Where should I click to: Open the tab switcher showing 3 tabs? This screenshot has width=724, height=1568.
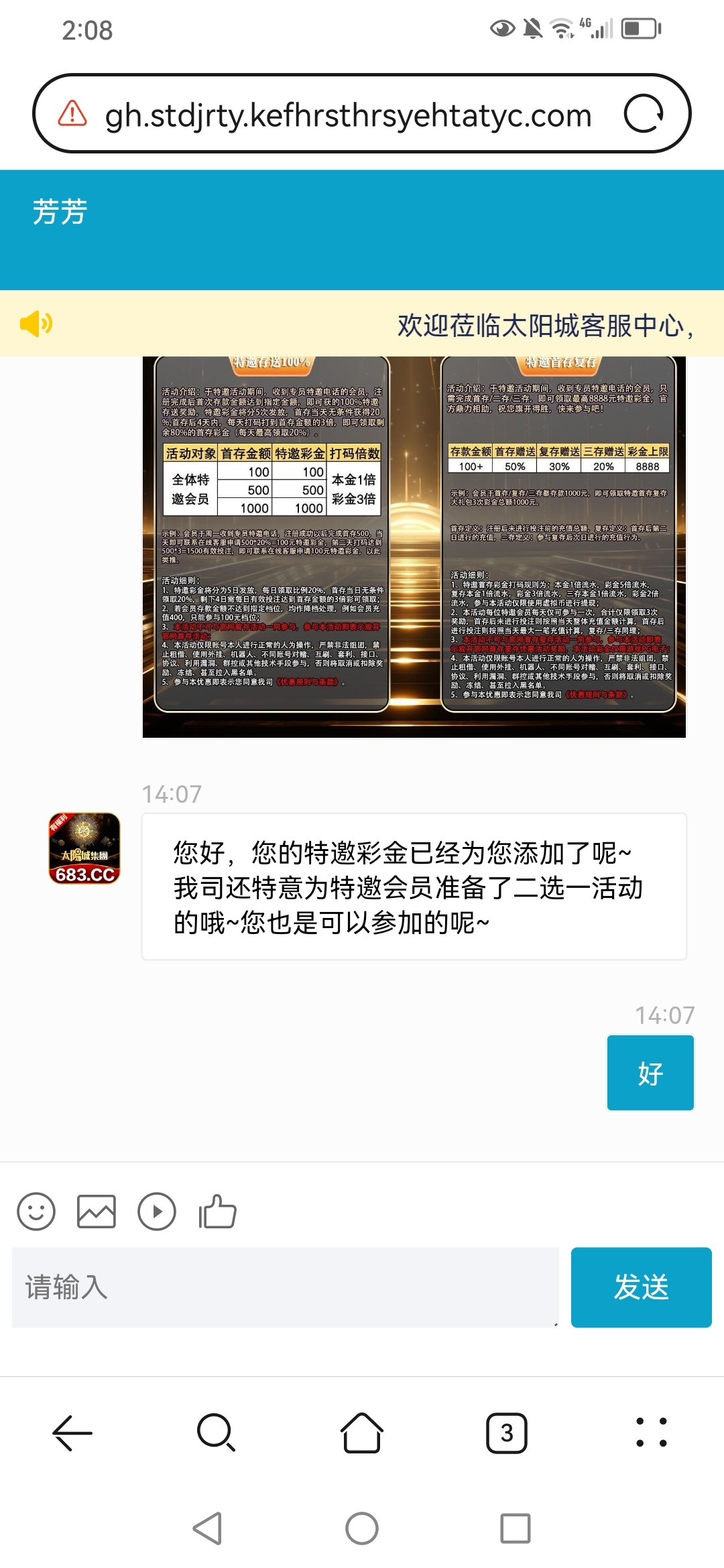tap(507, 1433)
